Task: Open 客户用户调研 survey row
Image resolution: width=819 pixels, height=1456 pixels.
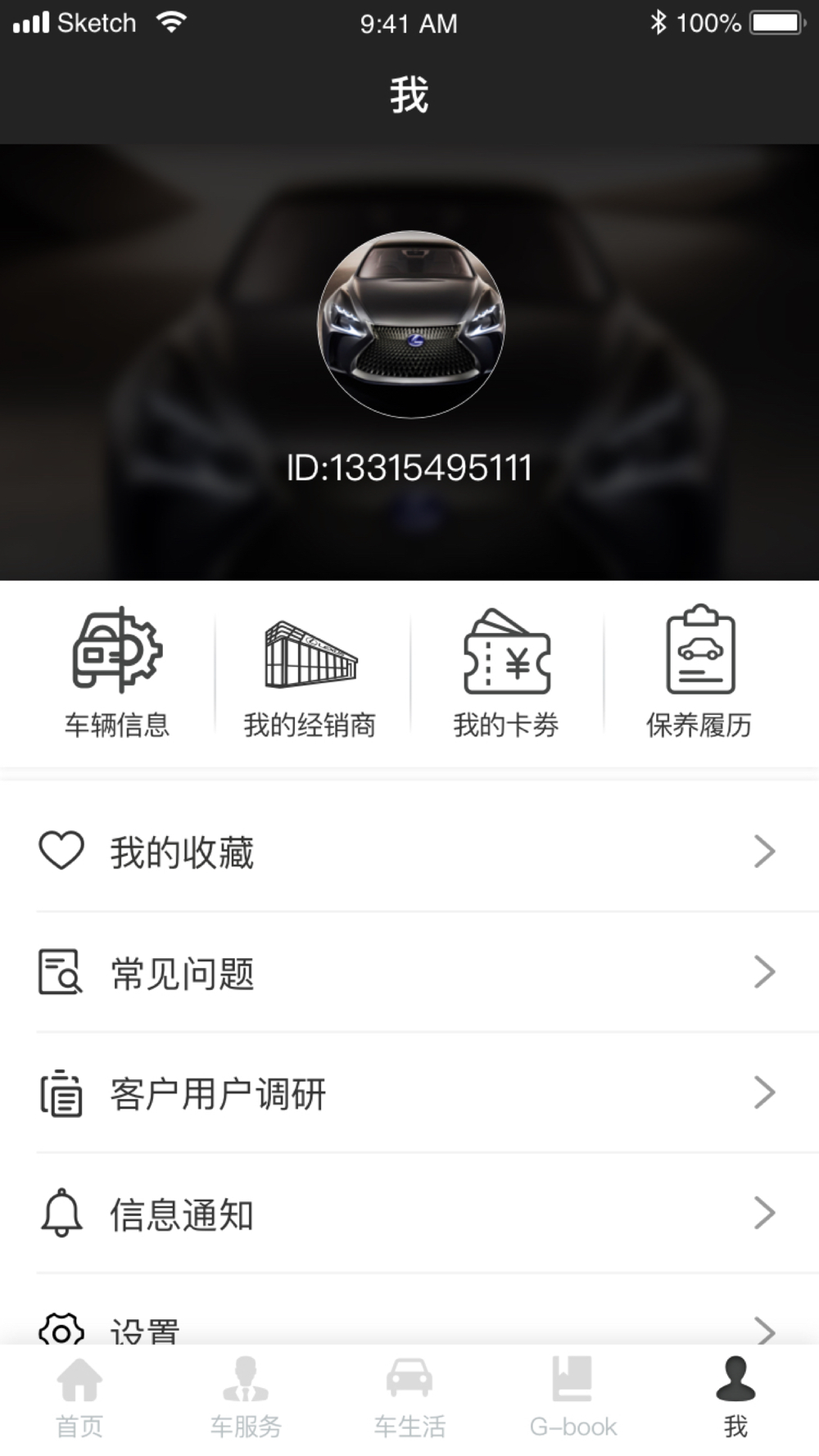Action: click(x=409, y=1092)
